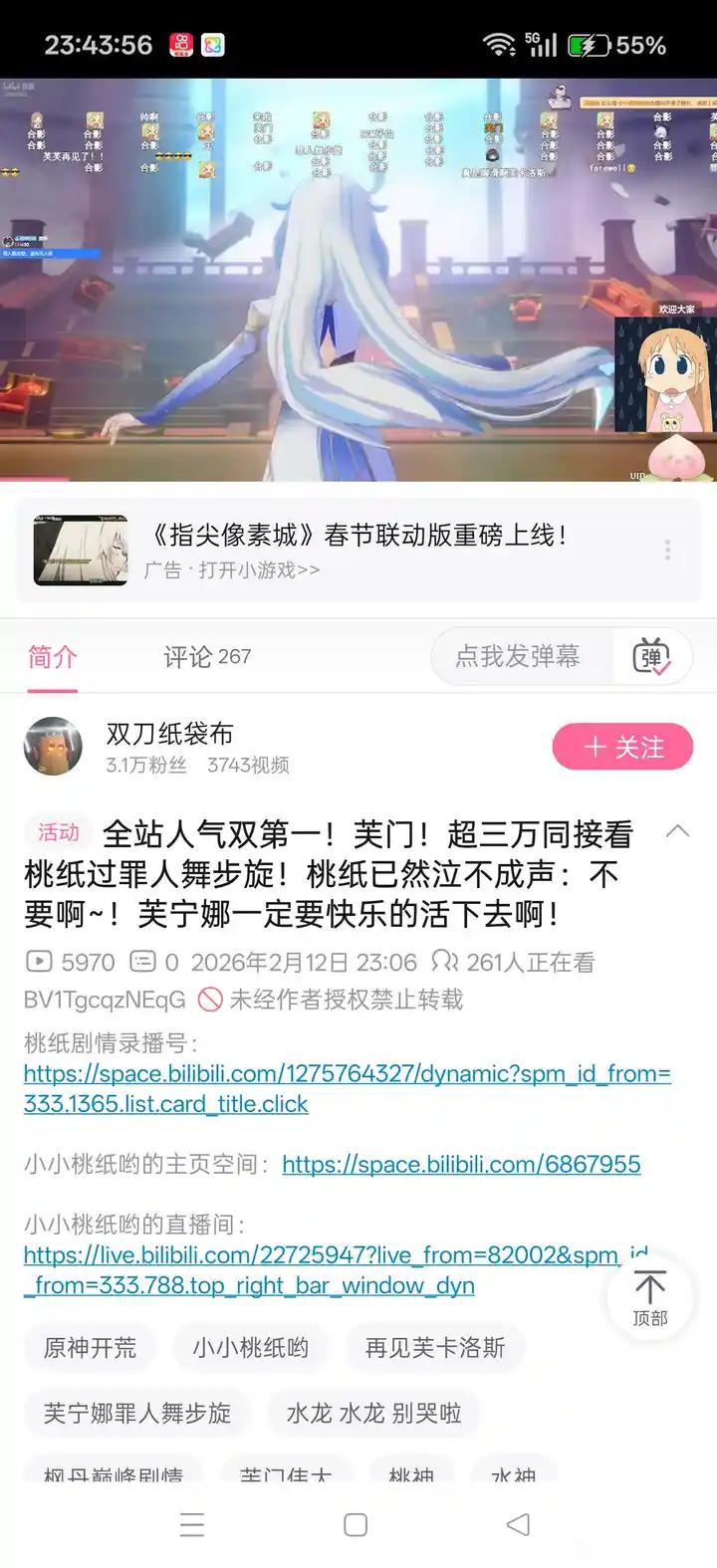Screen dimensions: 717x1568
Task: Switch to the 评论 267 tab
Action: click(207, 656)
